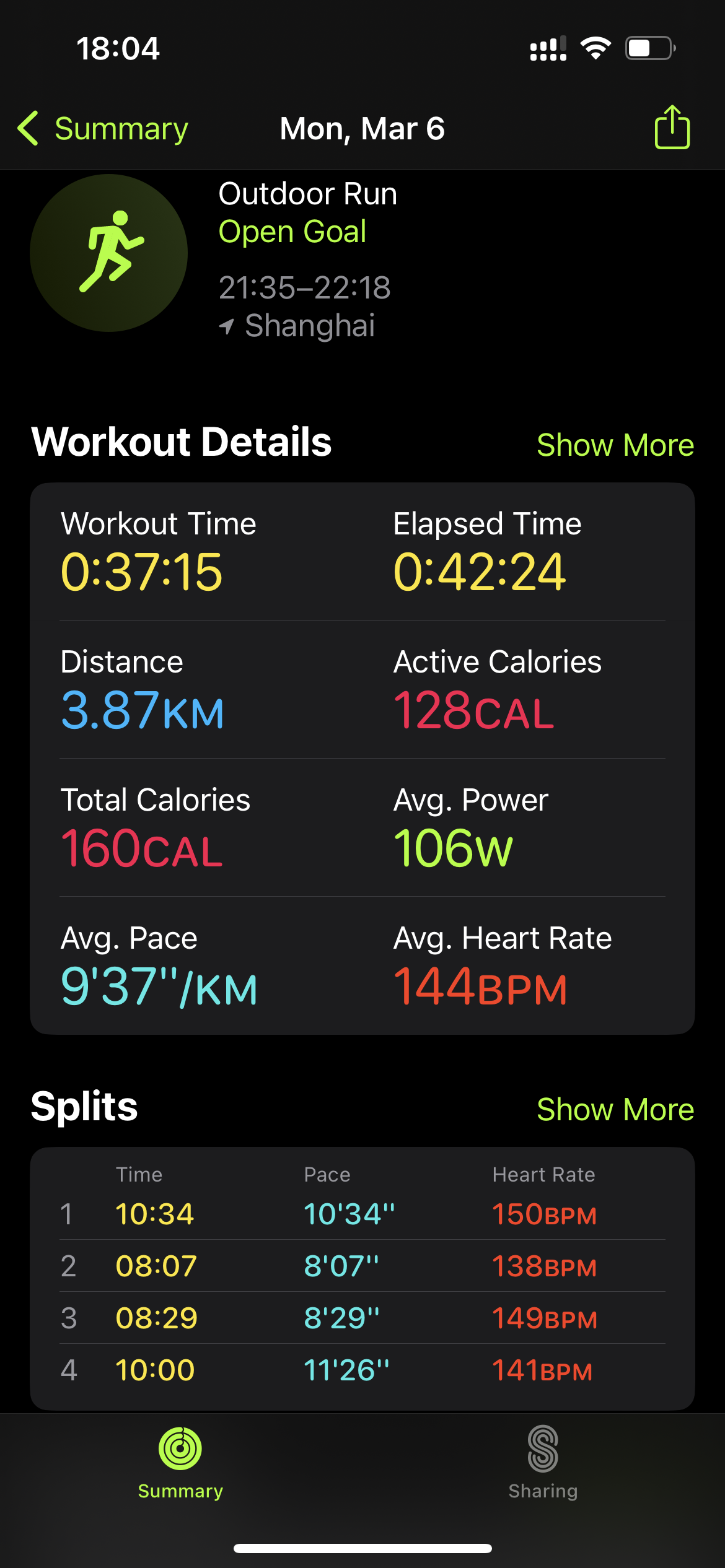The height and width of the screenshot is (1568, 725).
Task: Show more Workout Details
Action: 615,445
